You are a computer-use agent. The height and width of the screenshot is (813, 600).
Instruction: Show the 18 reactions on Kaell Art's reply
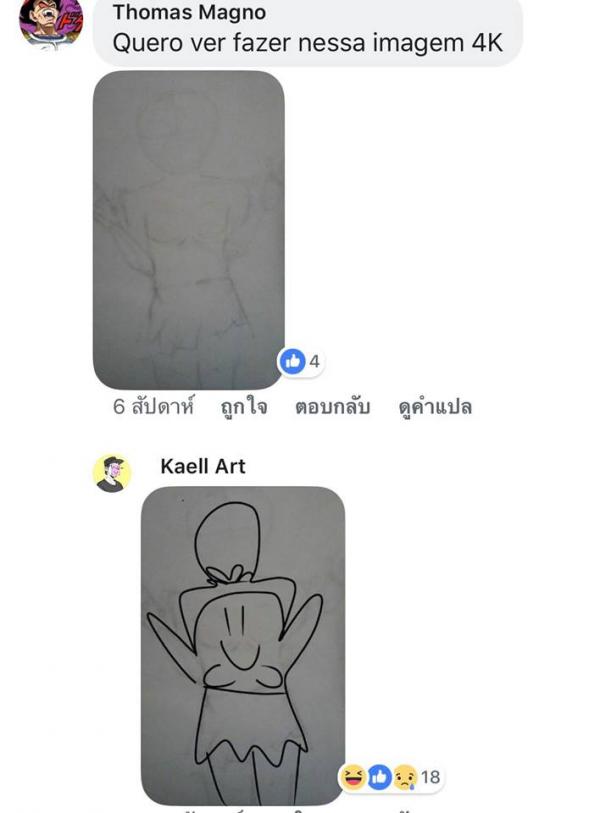click(391, 777)
